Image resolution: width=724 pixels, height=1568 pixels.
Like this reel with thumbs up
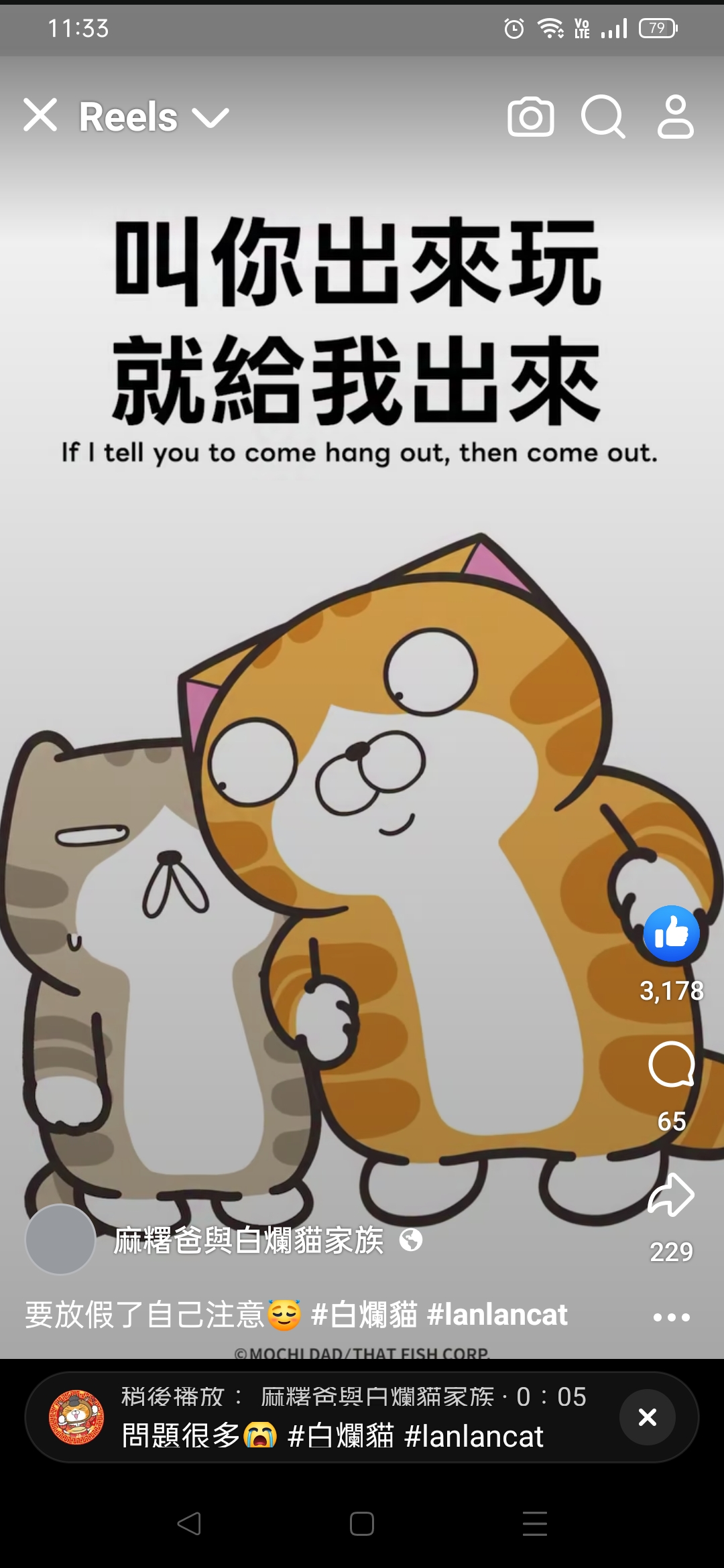[671, 933]
